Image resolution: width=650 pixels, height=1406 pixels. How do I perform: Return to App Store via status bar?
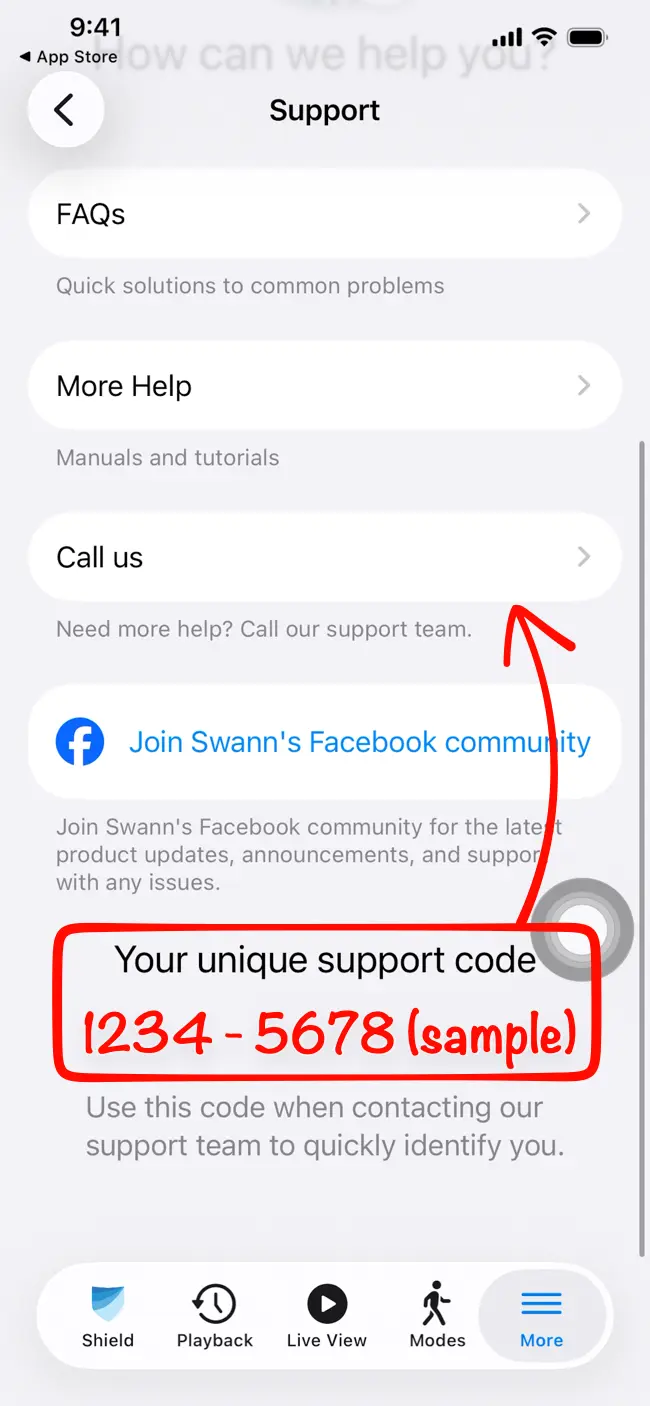(x=68, y=57)
